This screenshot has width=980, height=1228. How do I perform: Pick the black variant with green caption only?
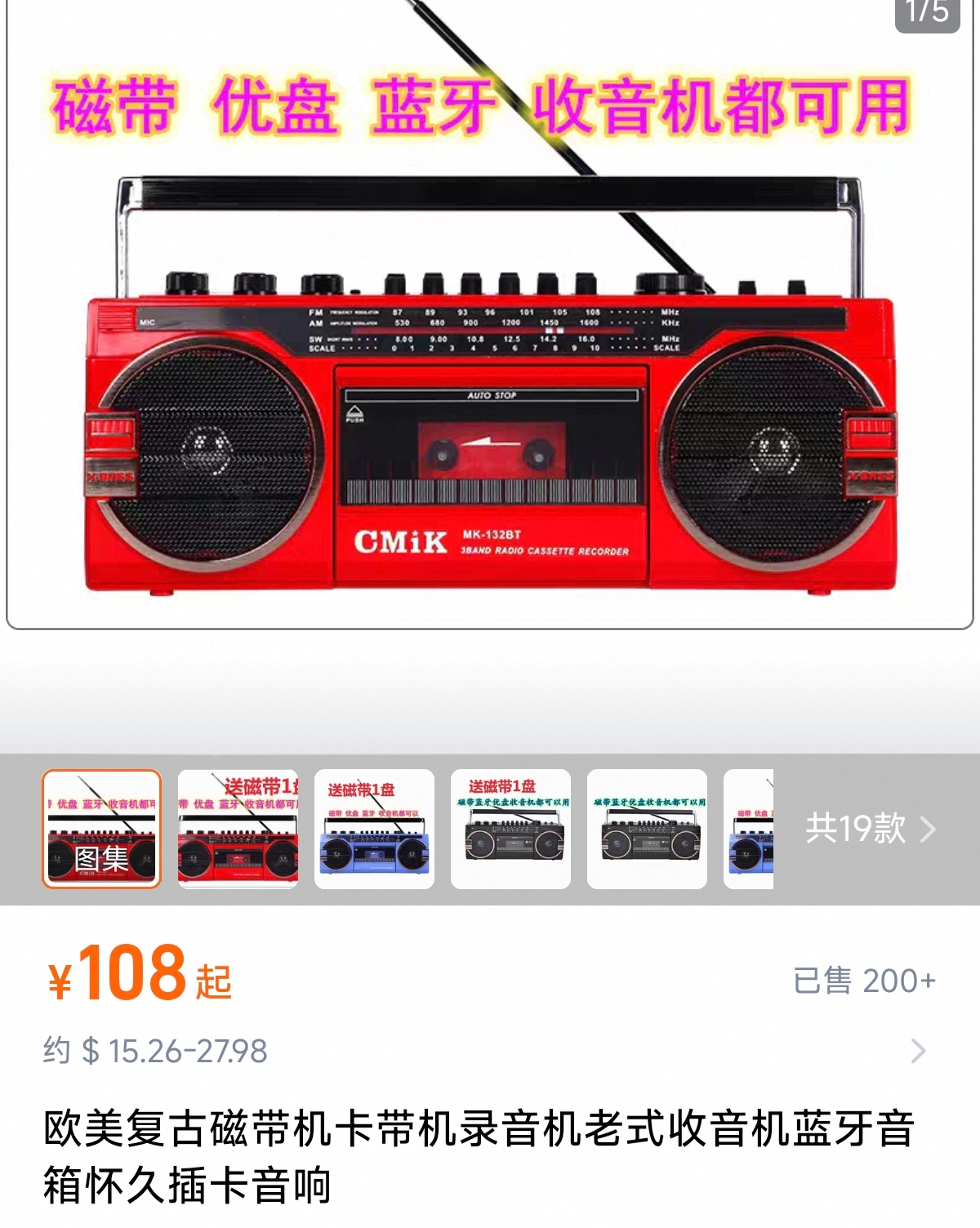(x=647, y=829)
